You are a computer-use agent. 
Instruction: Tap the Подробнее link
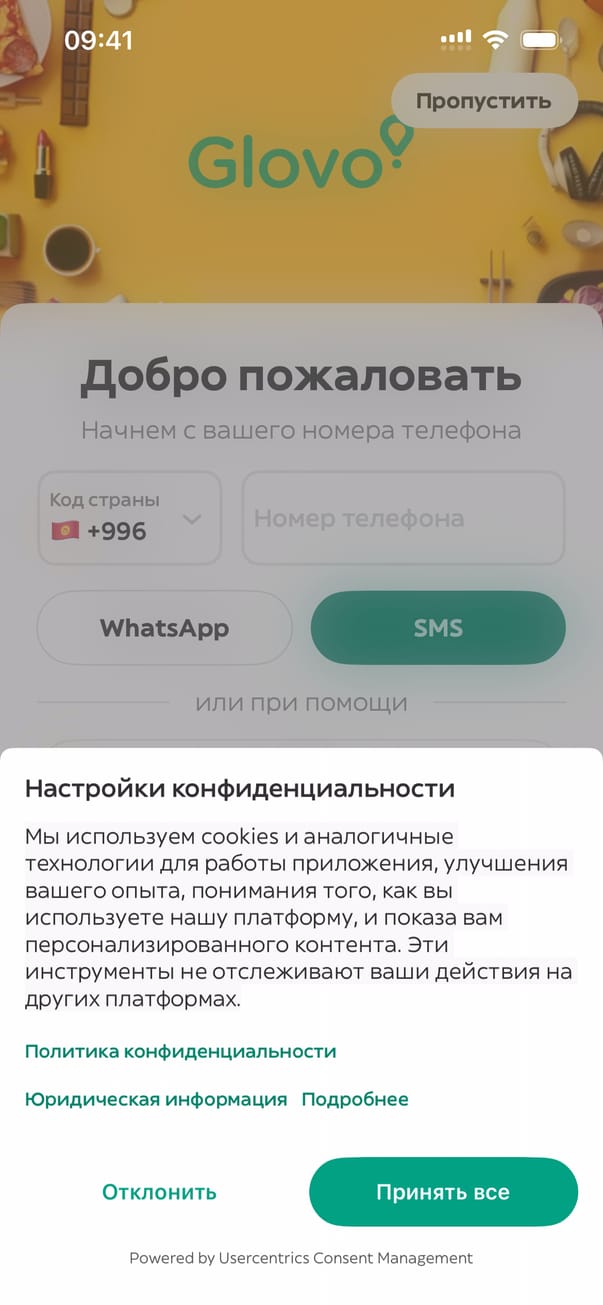[x=355, y=1099]
